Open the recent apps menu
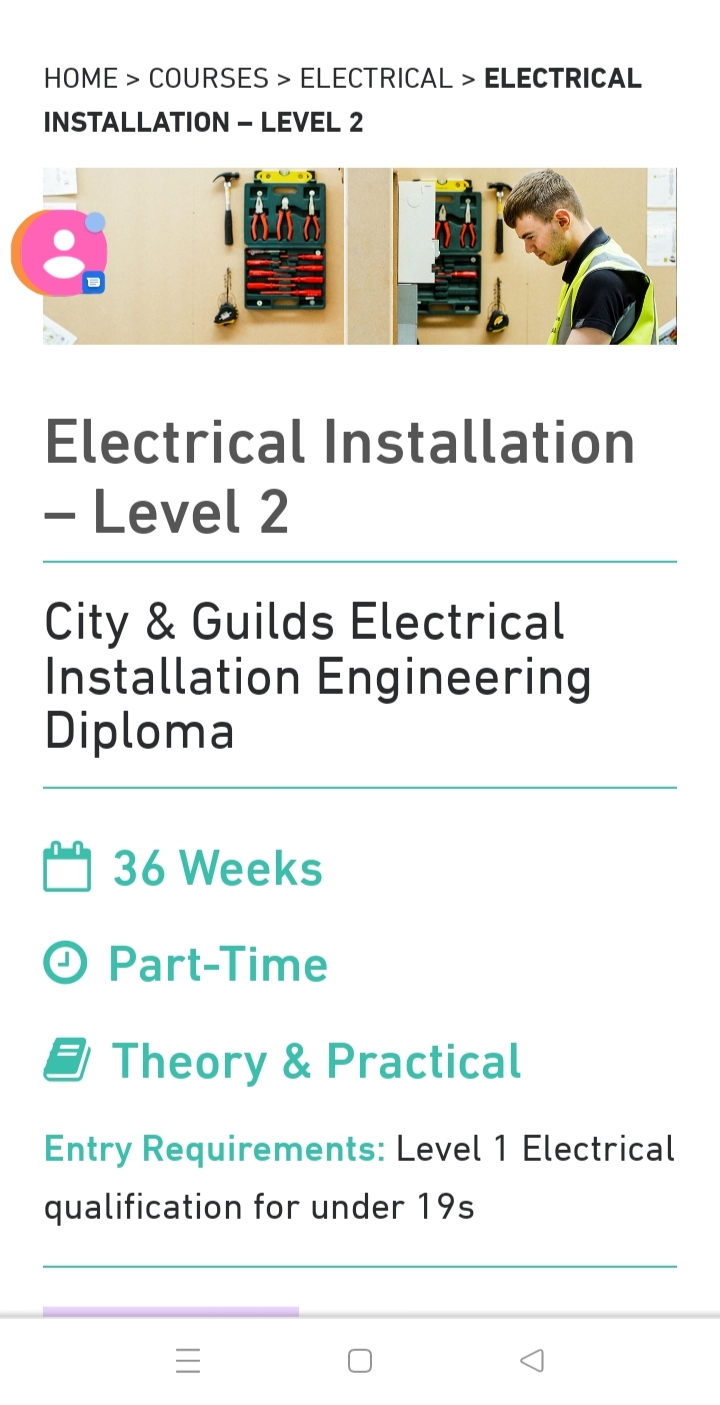Viewport: 720px width, 1405px height. 188,1360
